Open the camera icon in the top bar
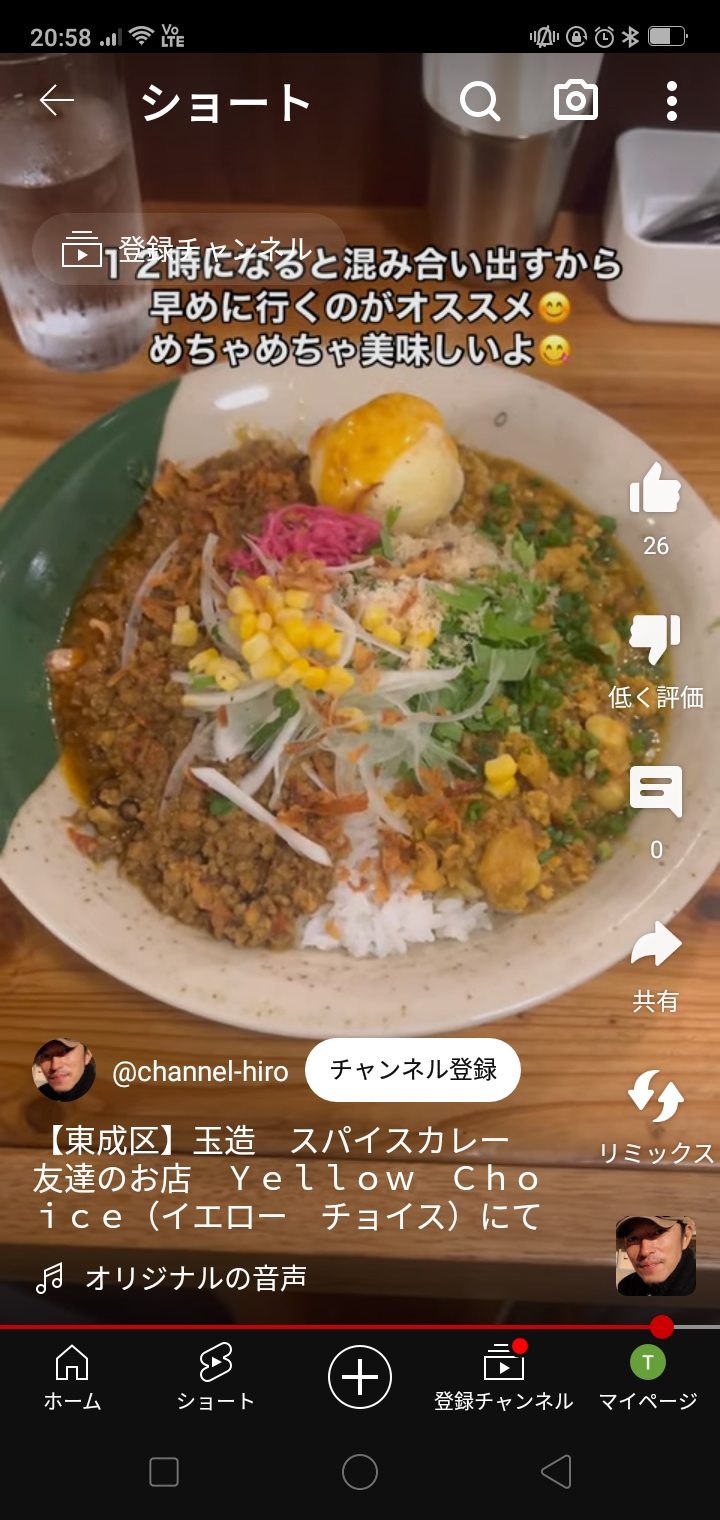The image size is (720, 1520). coord(576,101)
